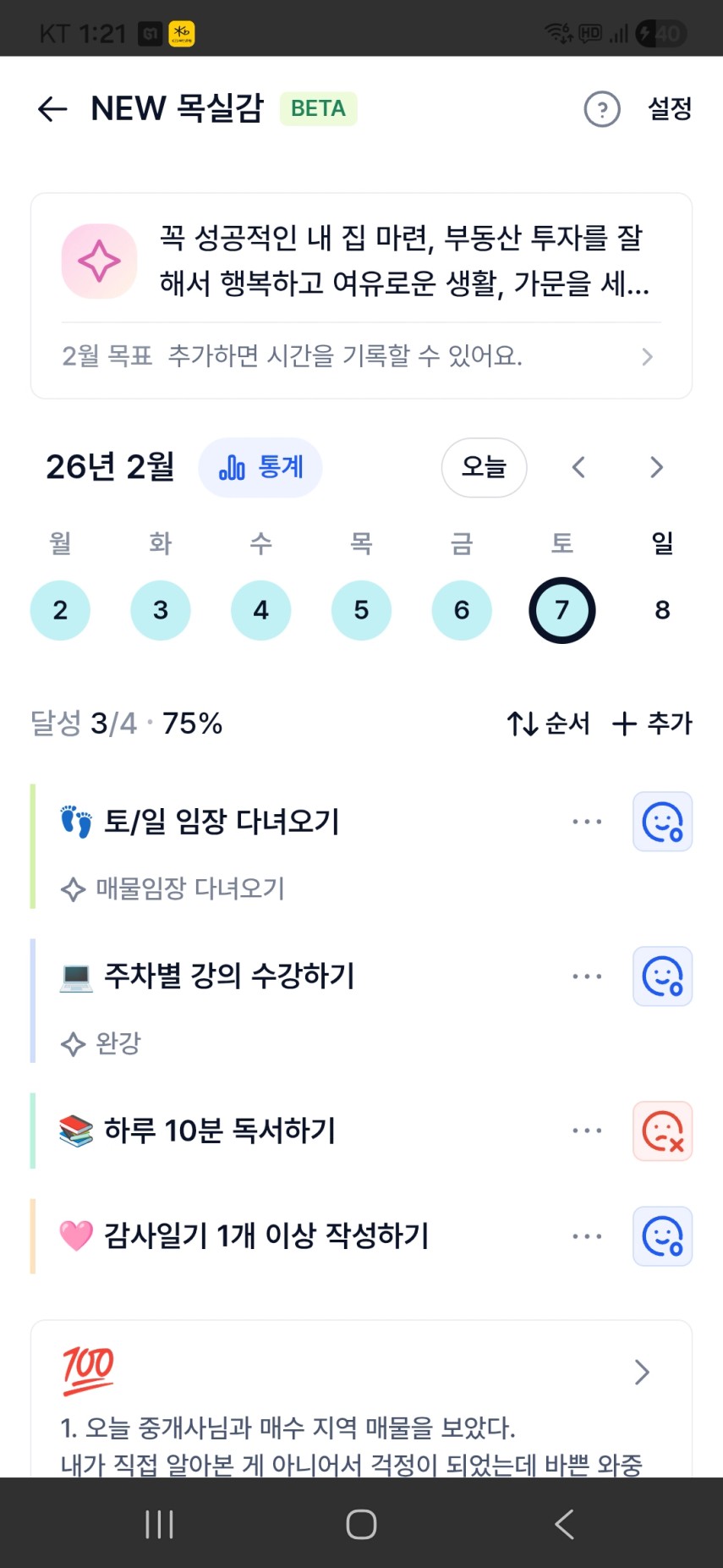Select date 5 on the calendar
723x1568 pixels.
tap(361, 610)
